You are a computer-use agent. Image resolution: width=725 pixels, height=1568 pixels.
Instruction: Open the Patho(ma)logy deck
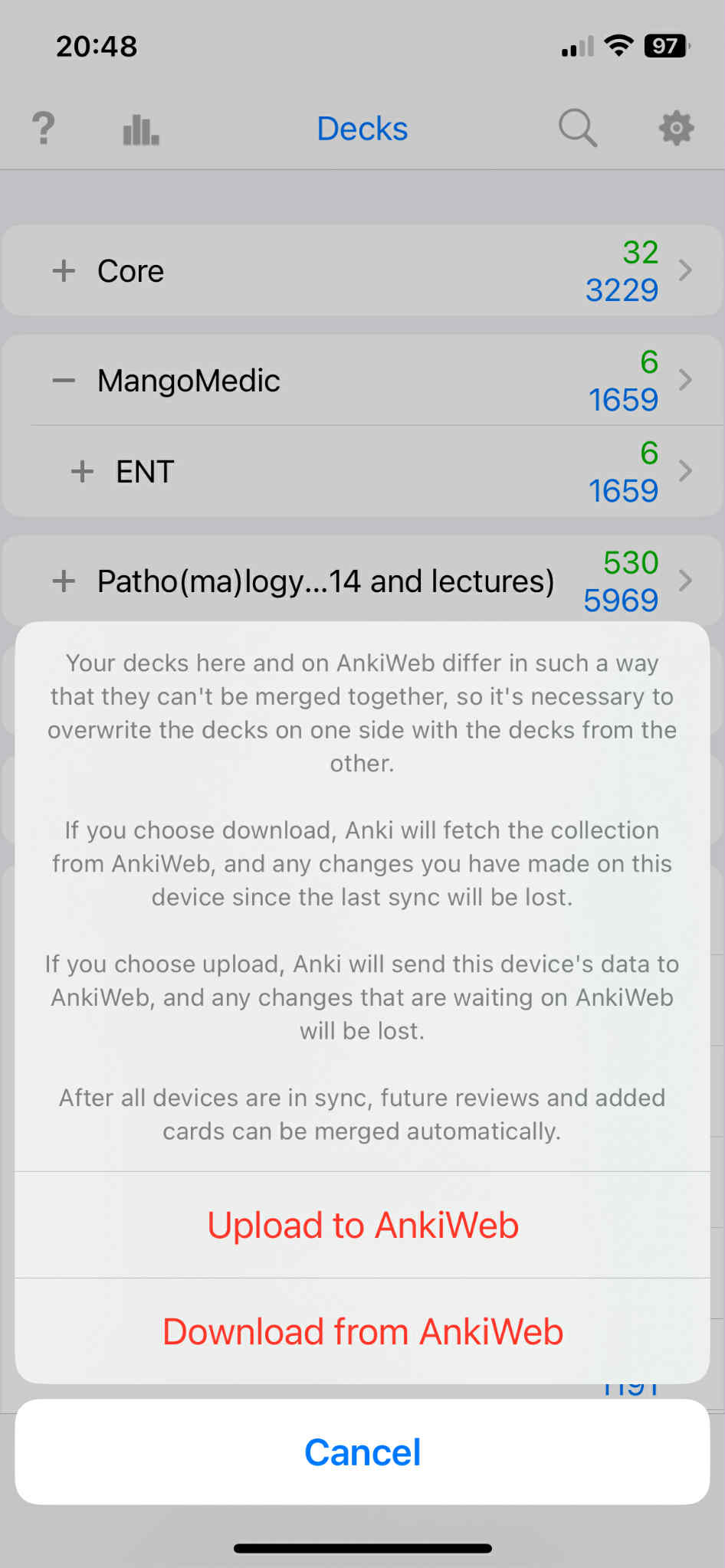click(x=326, y=581)
